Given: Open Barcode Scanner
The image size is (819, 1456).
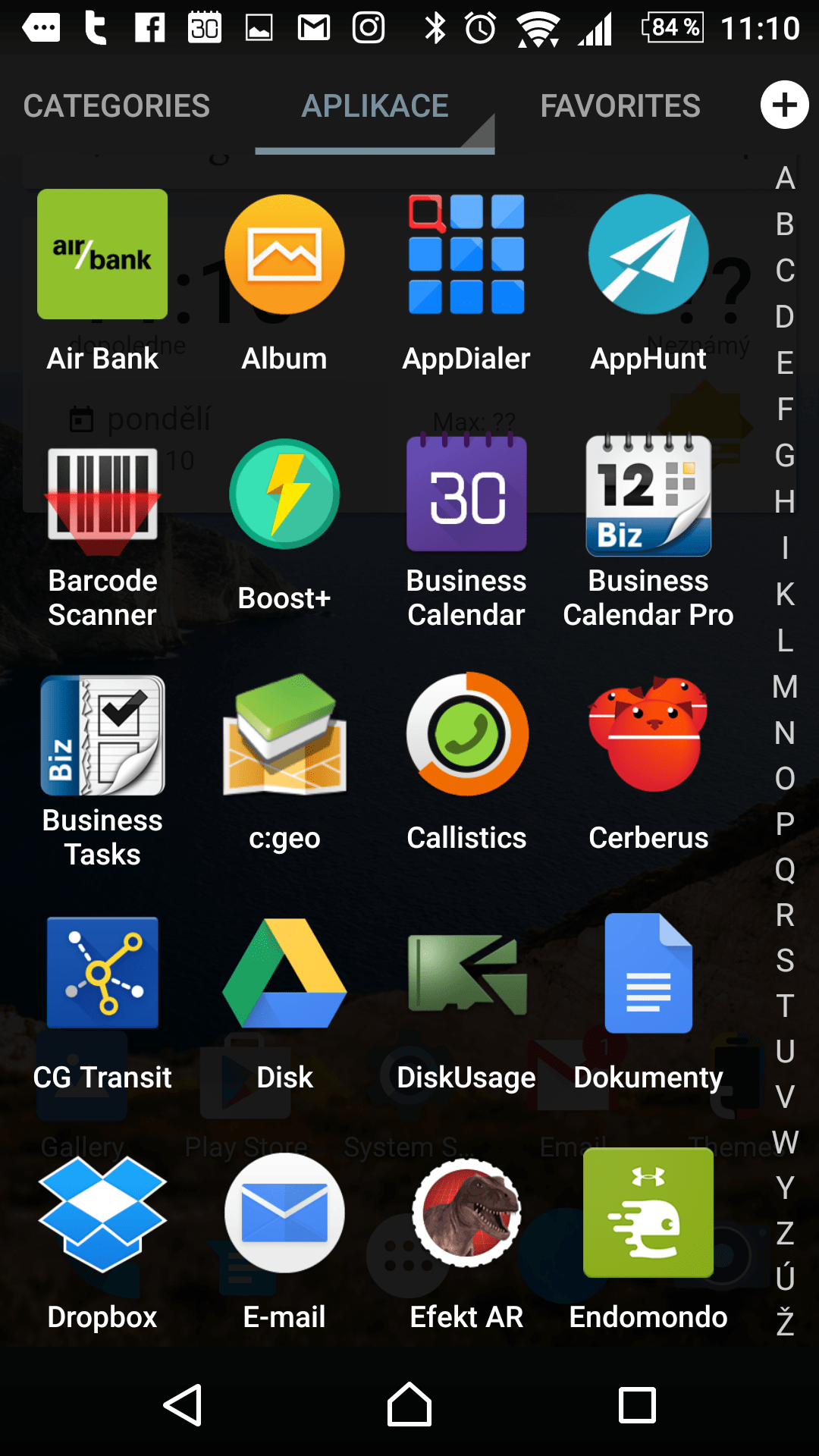Looking at the screenshot, I should tap(102, 534).
